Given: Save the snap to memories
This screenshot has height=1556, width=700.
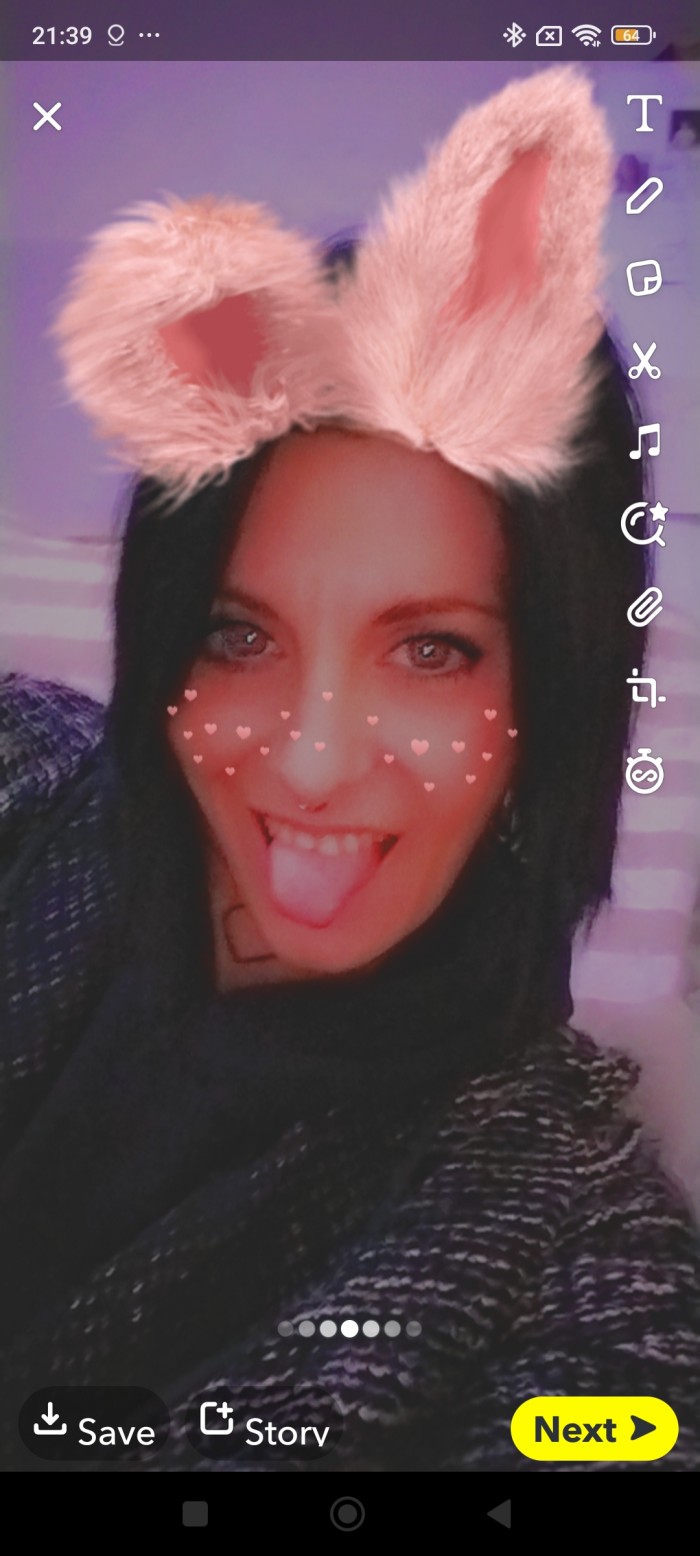Looking at the screenshot, I should click(95, 1428).
